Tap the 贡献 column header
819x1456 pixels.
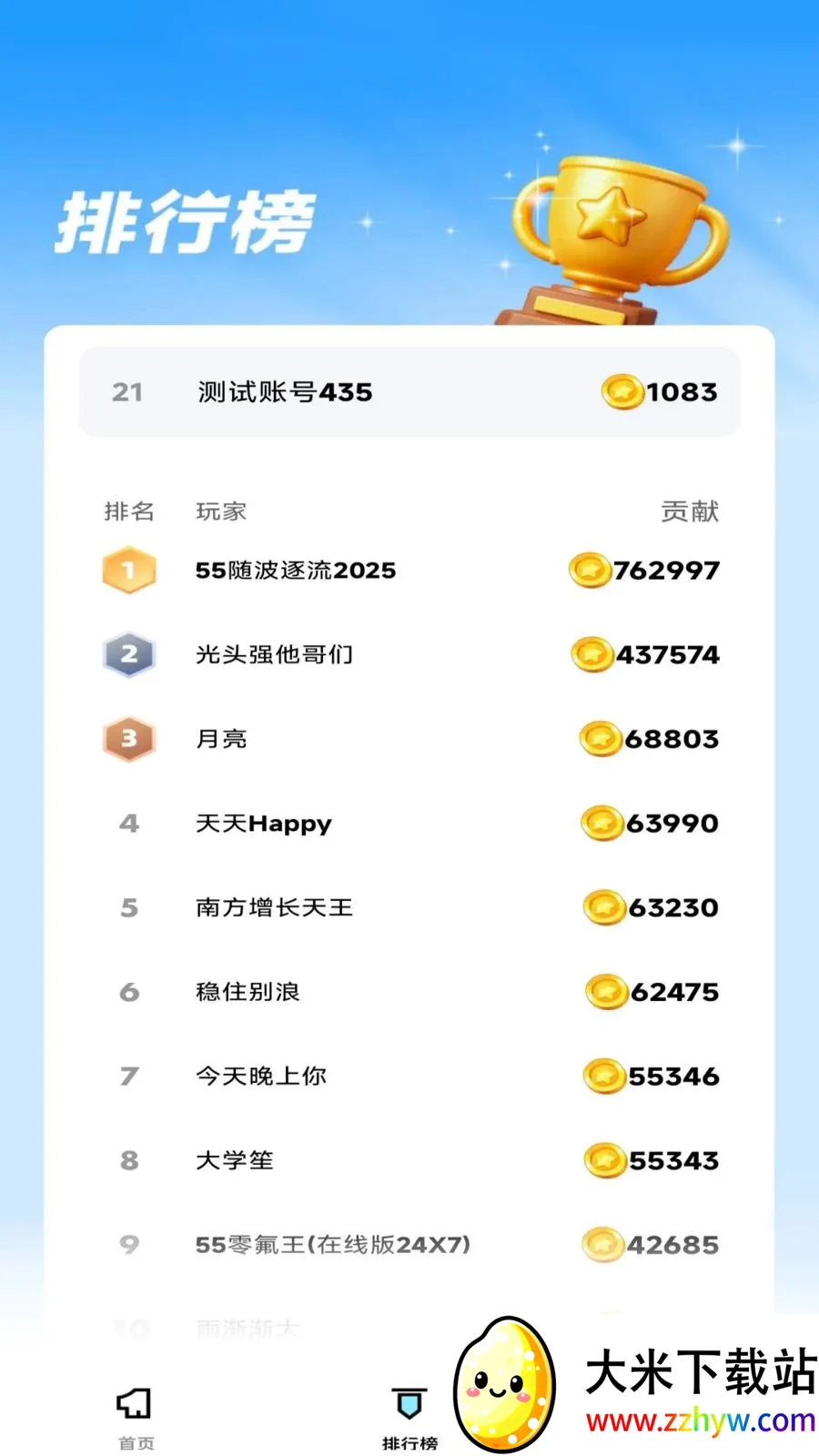(x=690, y=511)
